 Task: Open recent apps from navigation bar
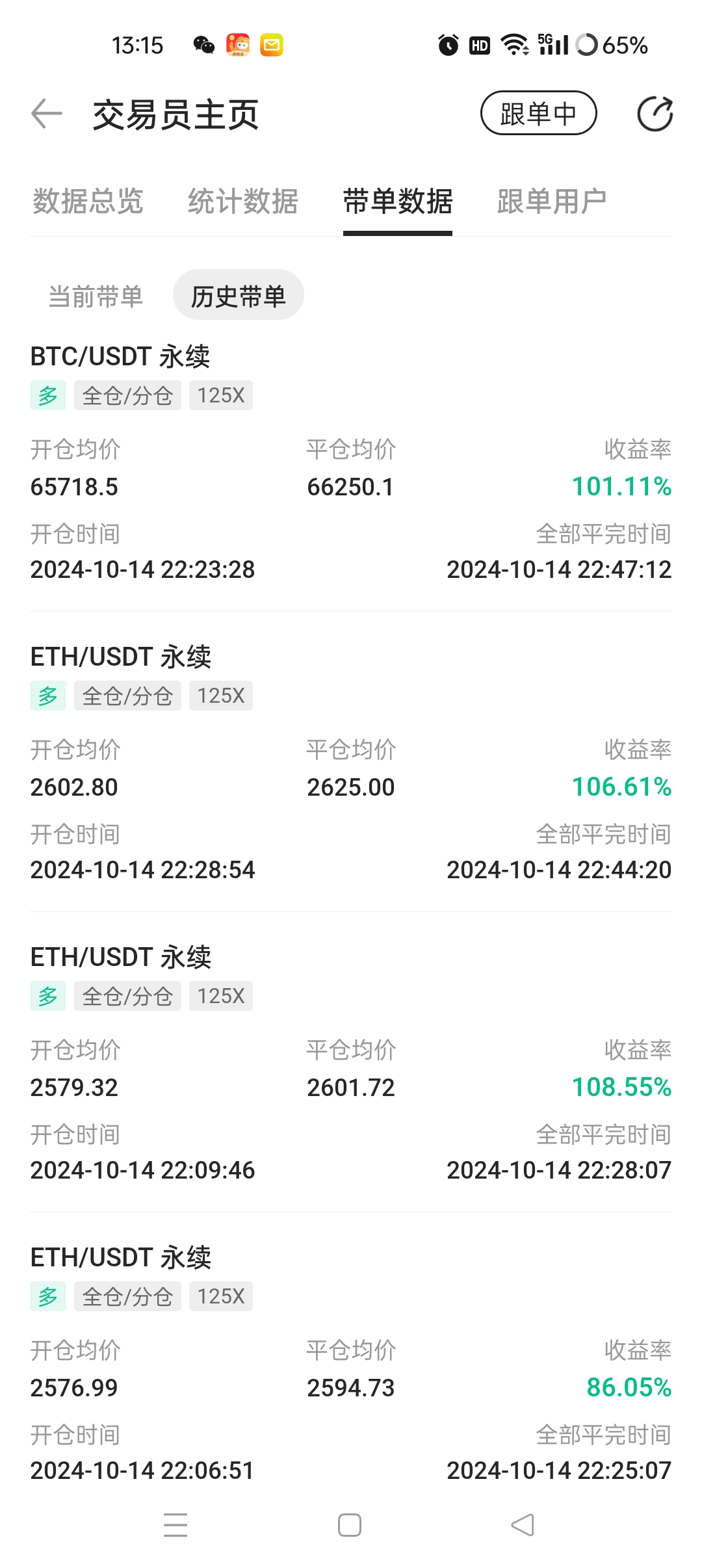(x=175, y=1525)
